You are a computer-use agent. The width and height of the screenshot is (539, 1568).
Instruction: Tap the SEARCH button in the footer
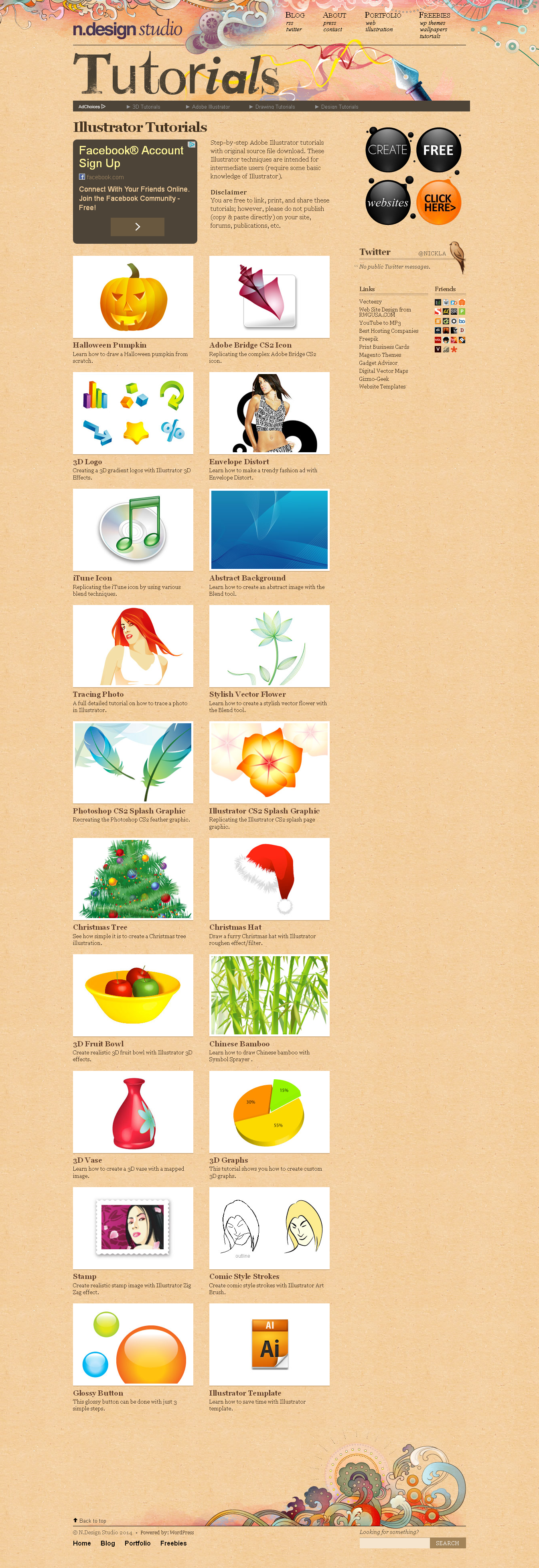(447, 1542)
